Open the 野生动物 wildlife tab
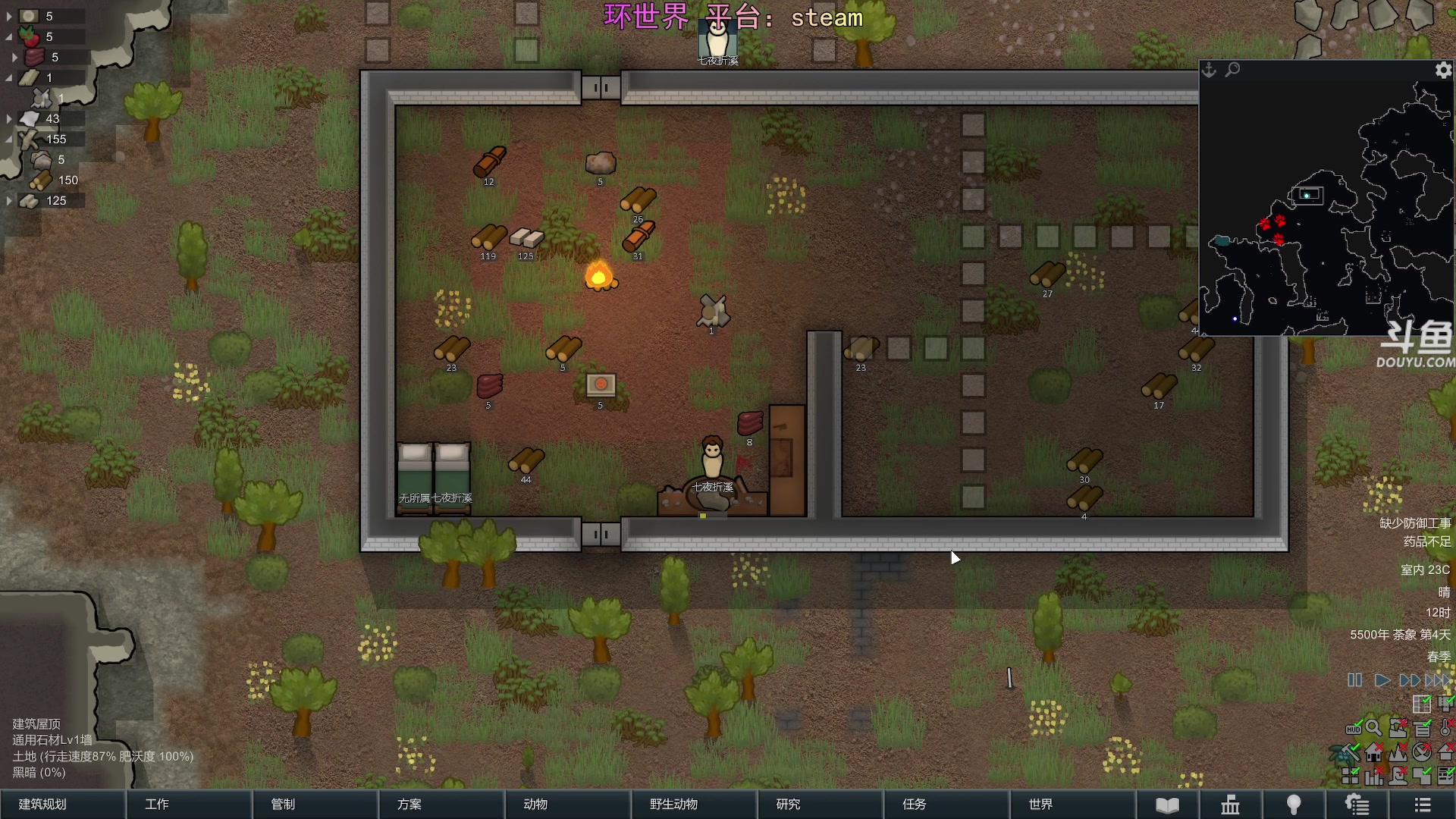This screenshot has width=1456, height=819. [693, 804]
